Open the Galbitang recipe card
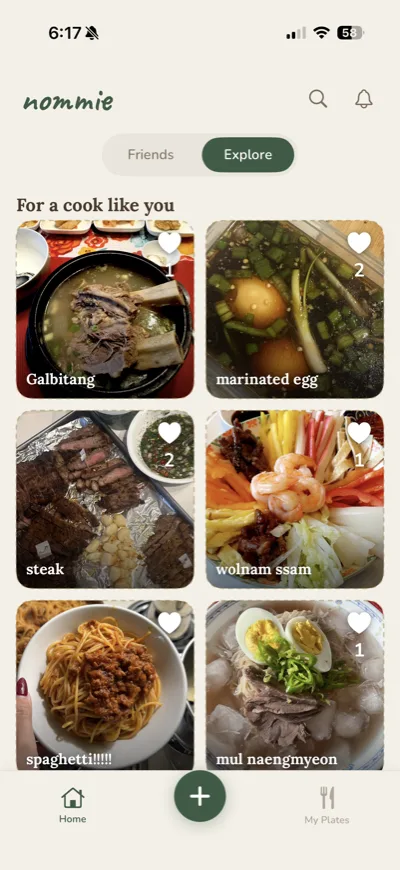The height and width of the screenshot is (870, 400). [x=105, y=310]
